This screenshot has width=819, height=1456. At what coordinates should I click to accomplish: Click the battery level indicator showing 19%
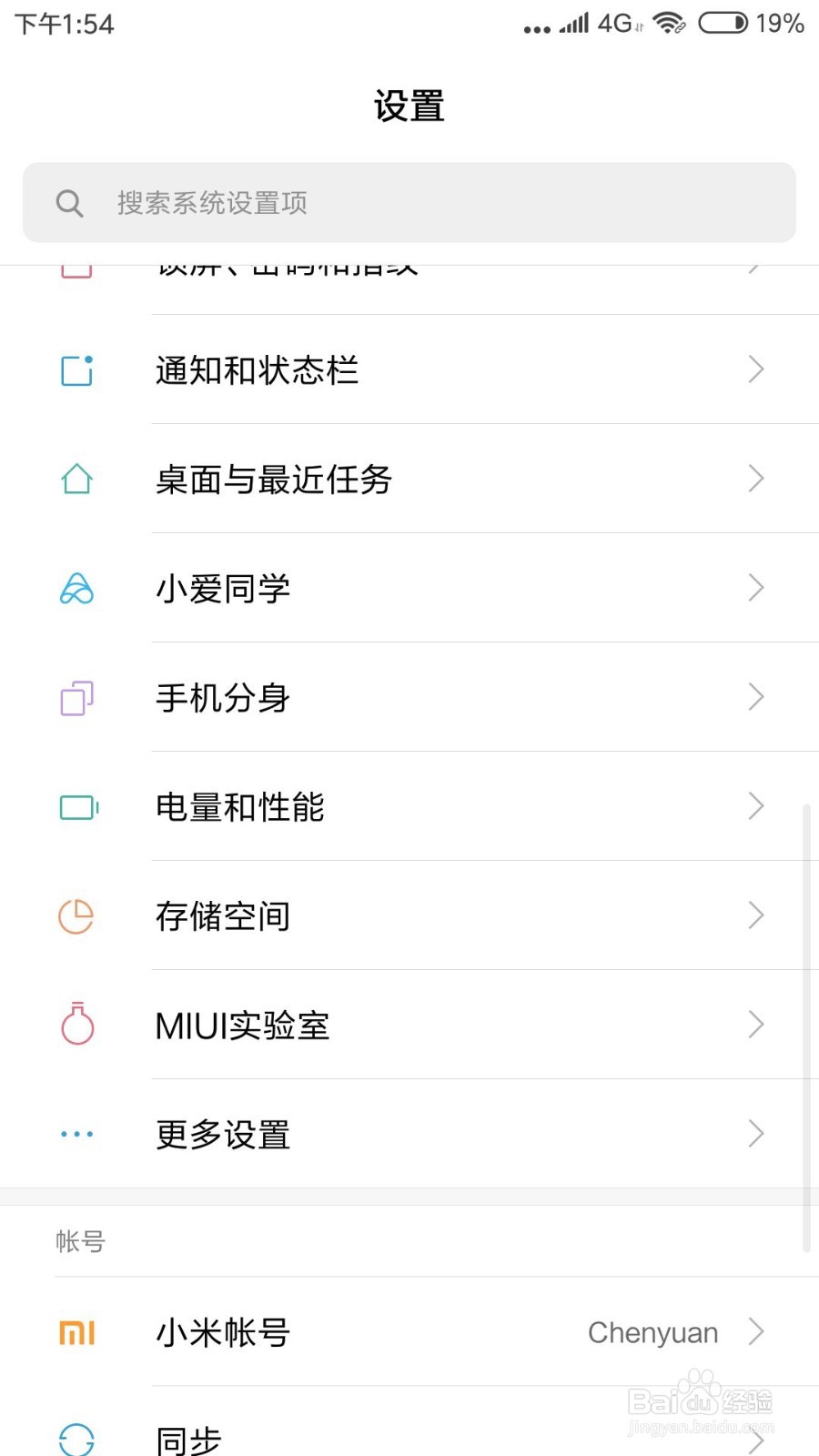723,25
